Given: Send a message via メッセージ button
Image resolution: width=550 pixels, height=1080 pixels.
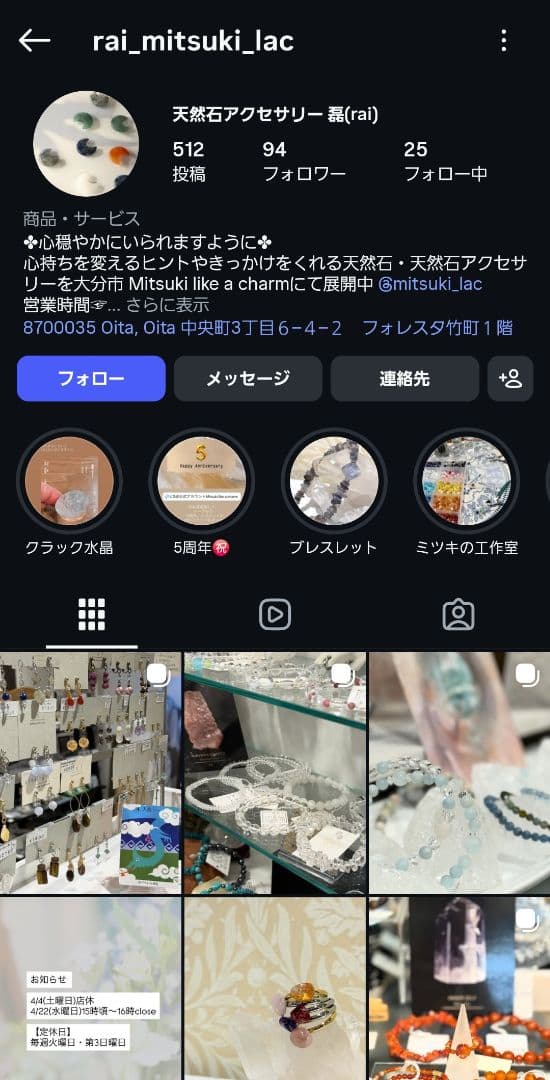Looking at the screenshot, I should (x=248, y=378).
